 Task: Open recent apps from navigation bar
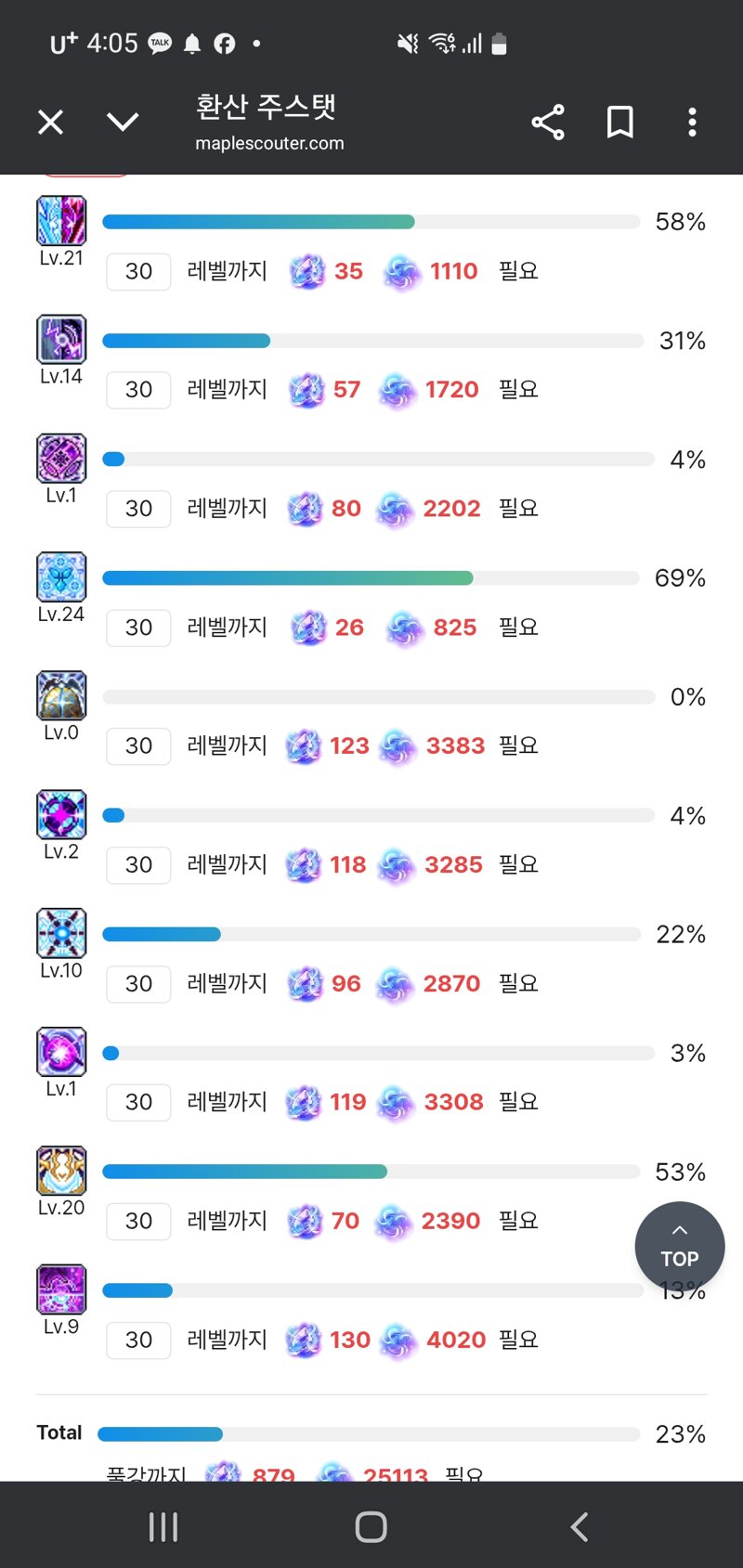(x=163, y=1526)
